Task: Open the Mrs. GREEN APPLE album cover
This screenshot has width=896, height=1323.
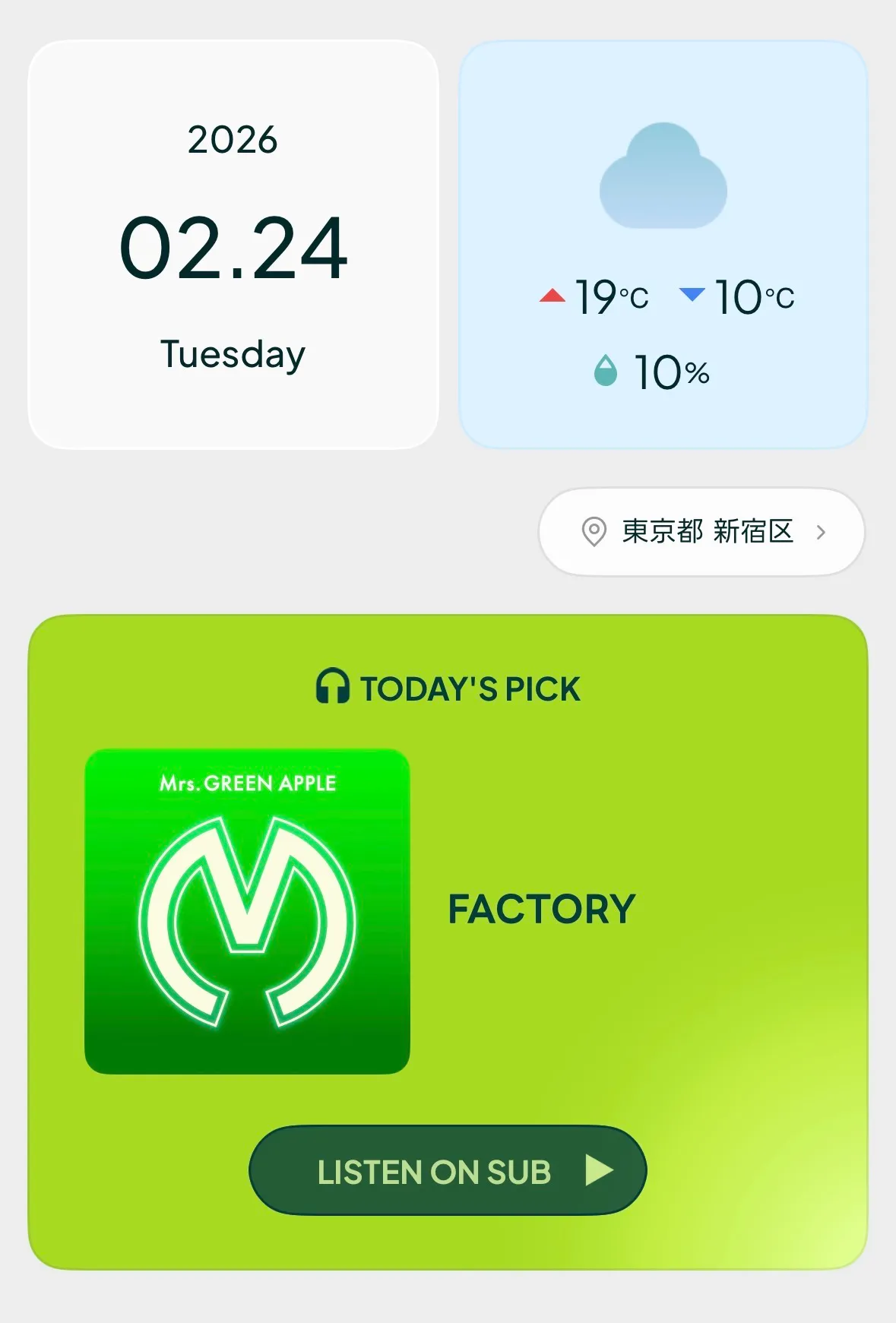Action: 247,911
